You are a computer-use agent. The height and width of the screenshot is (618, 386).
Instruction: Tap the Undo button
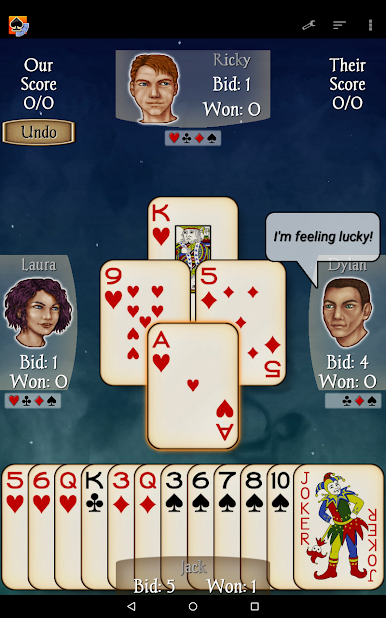38,132
